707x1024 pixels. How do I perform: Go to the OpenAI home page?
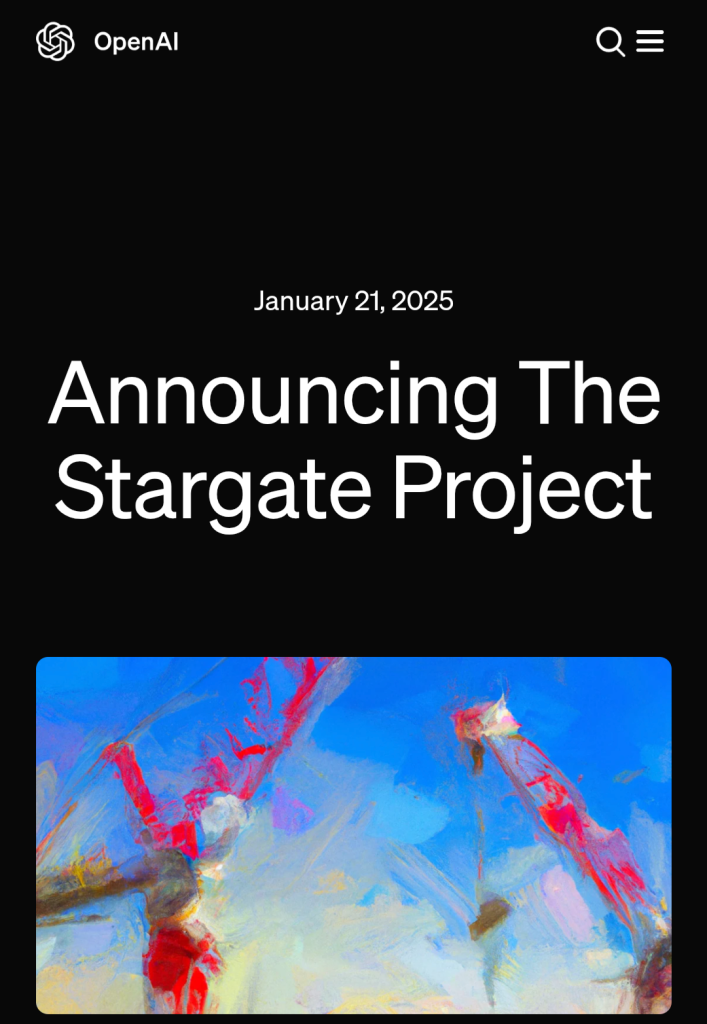pos(107,42)
